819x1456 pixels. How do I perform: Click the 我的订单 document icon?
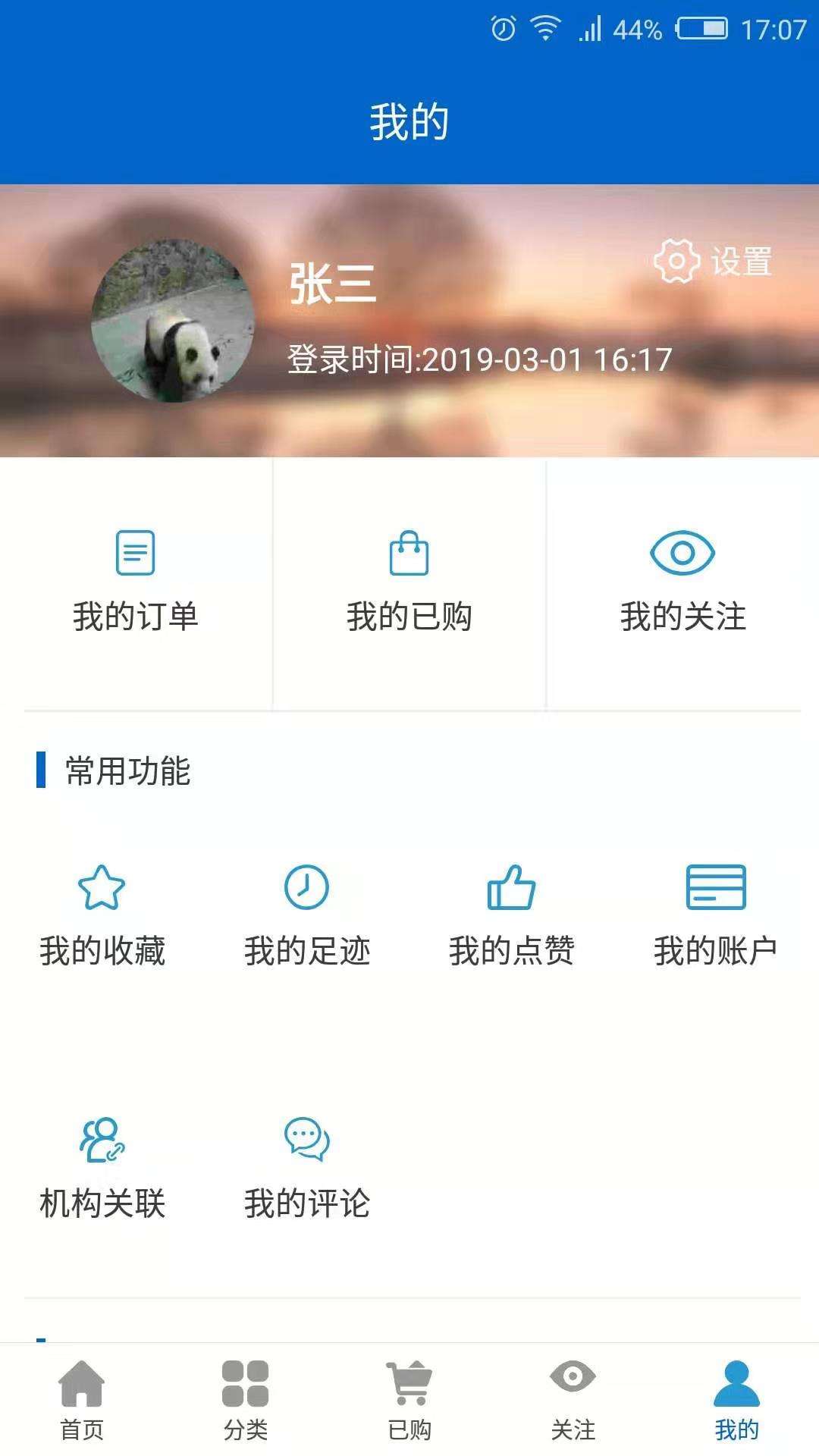pyautogui.click(x=136, y=554)
